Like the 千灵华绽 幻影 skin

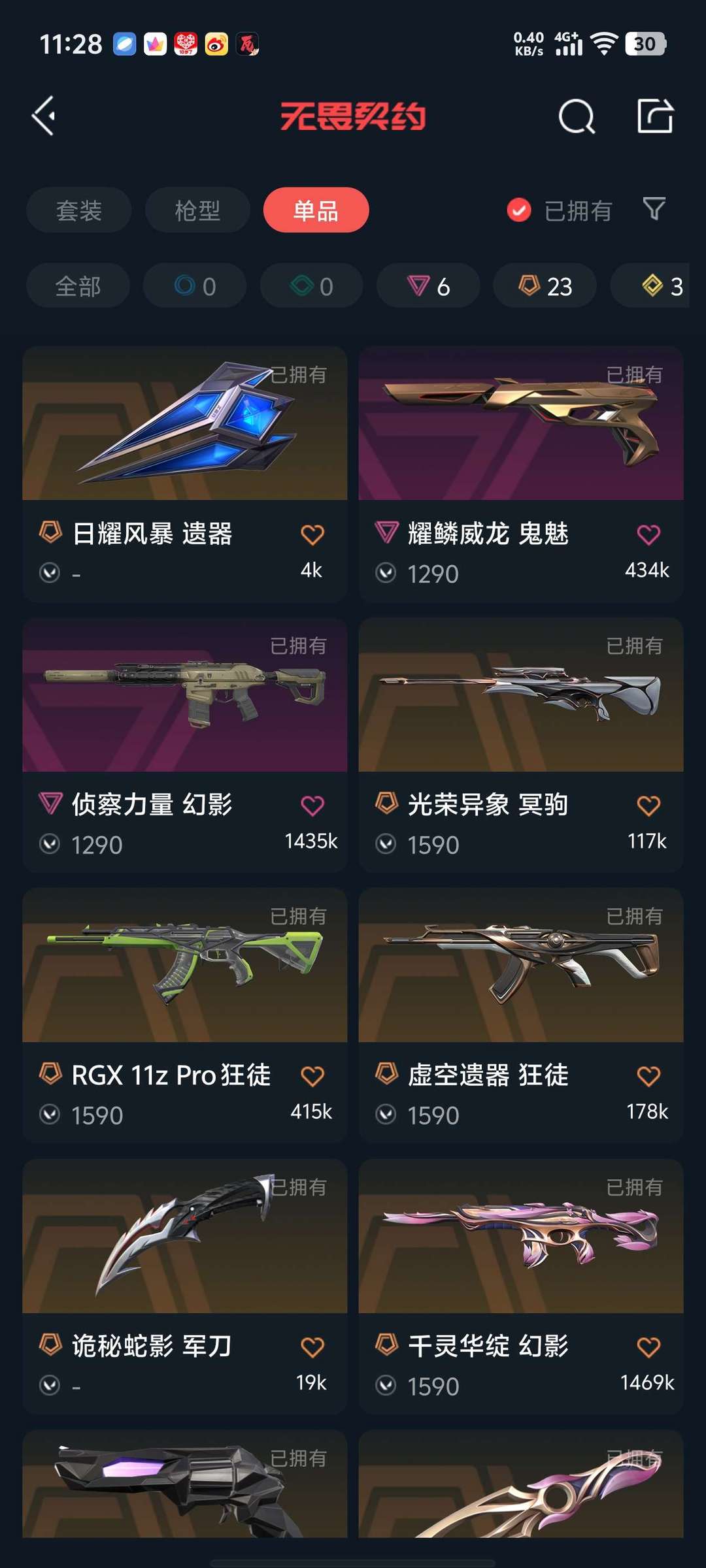[648, 1347]
